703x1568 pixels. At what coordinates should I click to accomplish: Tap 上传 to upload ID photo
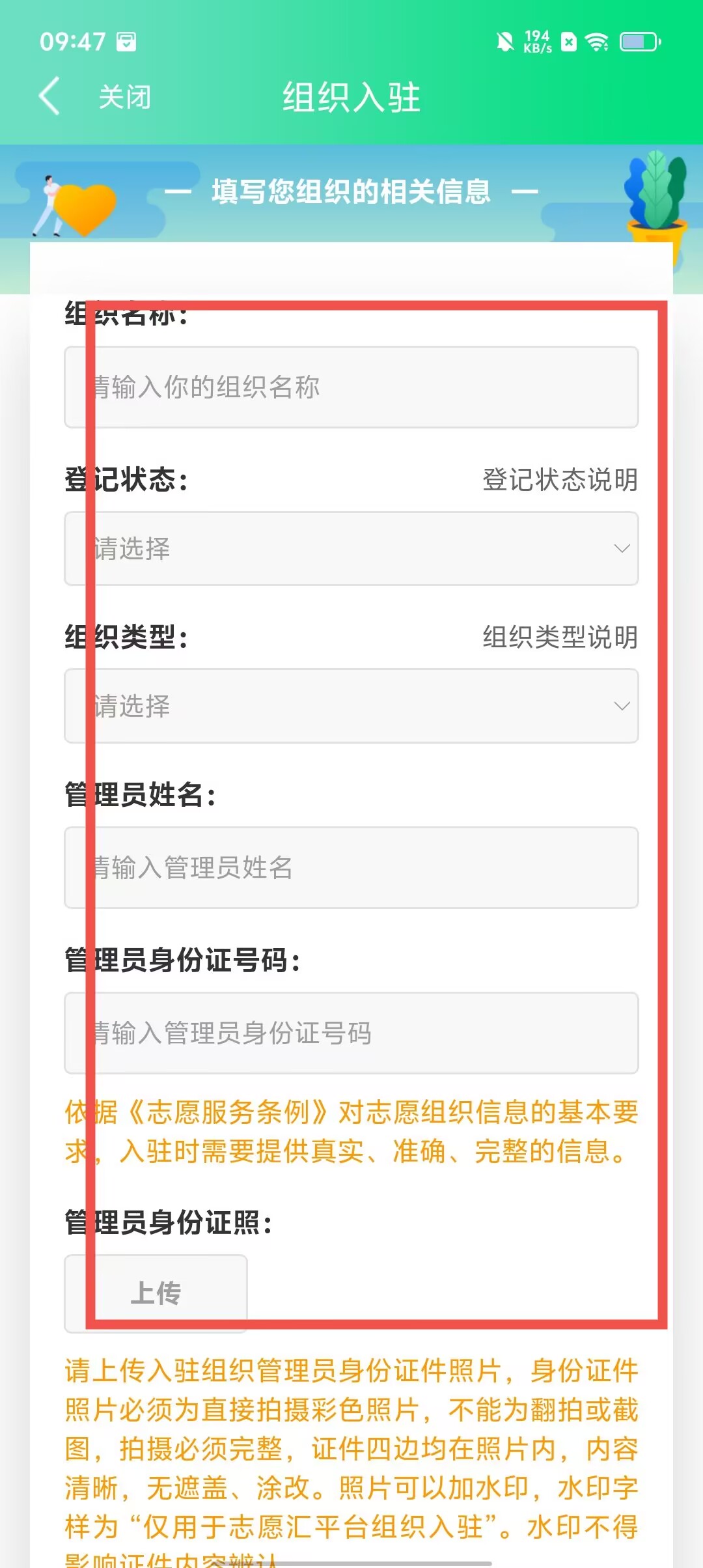tap(156, 1293)
